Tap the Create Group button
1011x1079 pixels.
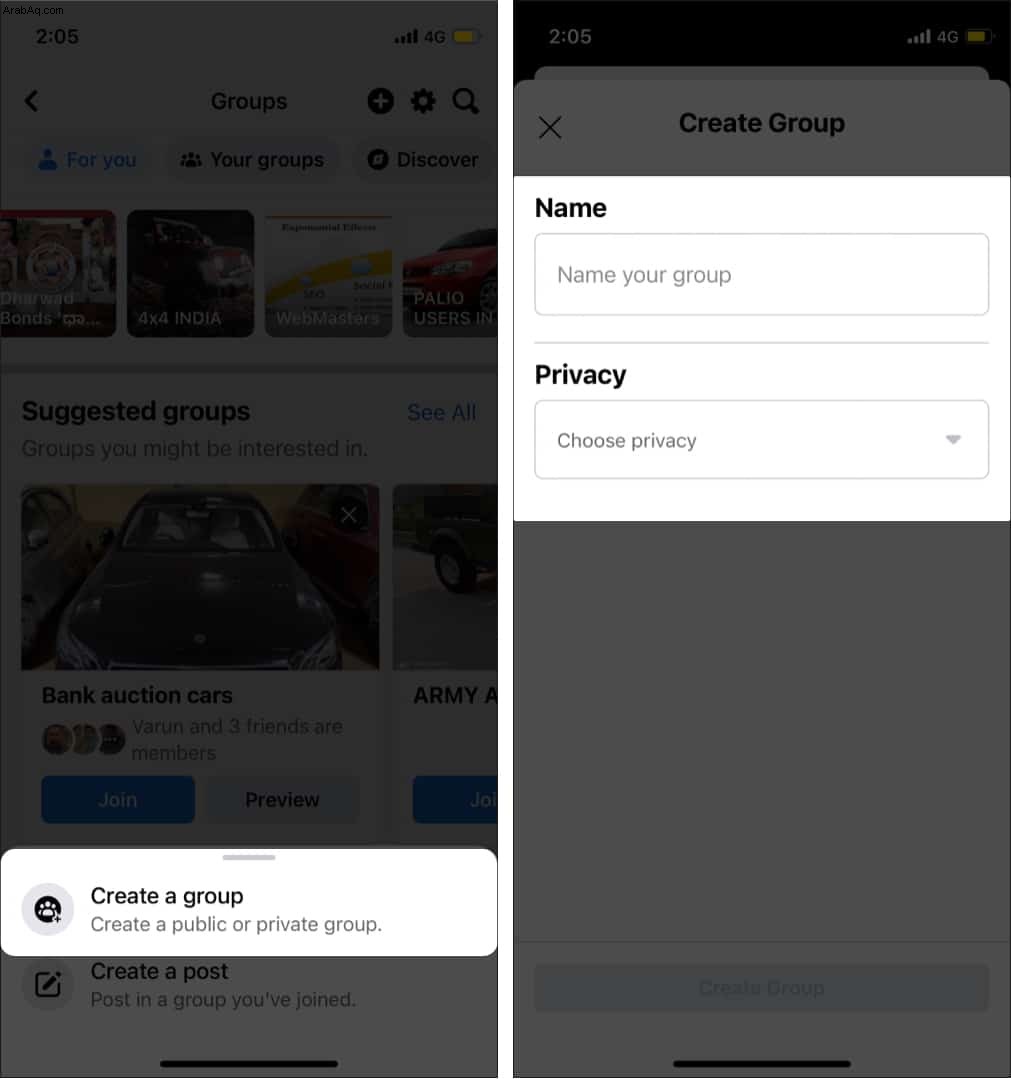click(761, 988)
